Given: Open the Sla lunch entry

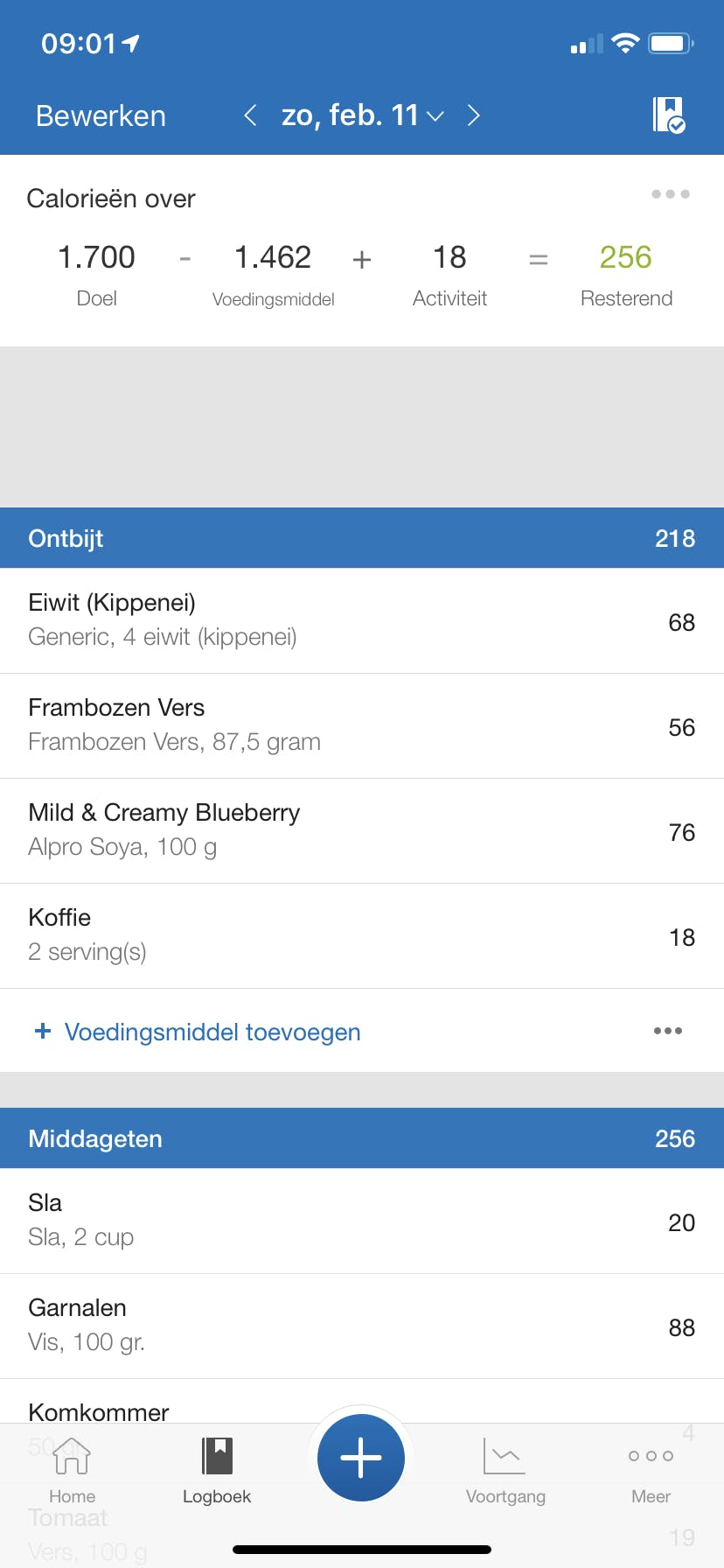Looking at the screenshot, I should pos(362,1221).
